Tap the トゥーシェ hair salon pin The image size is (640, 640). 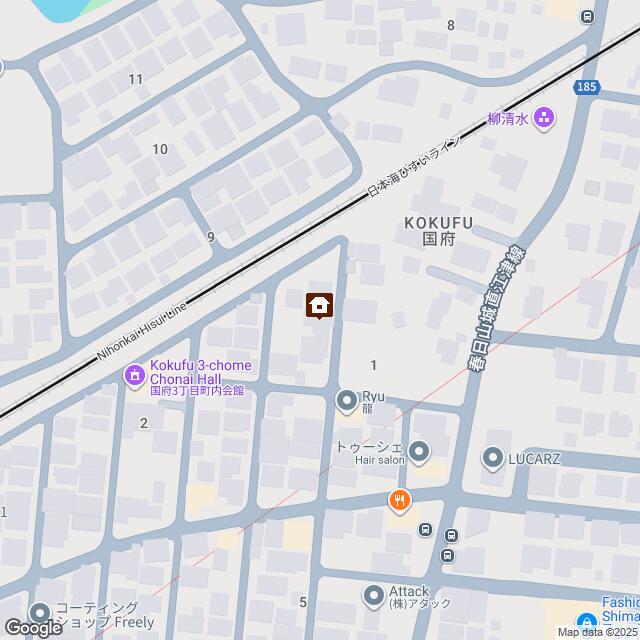pos(419,451)
